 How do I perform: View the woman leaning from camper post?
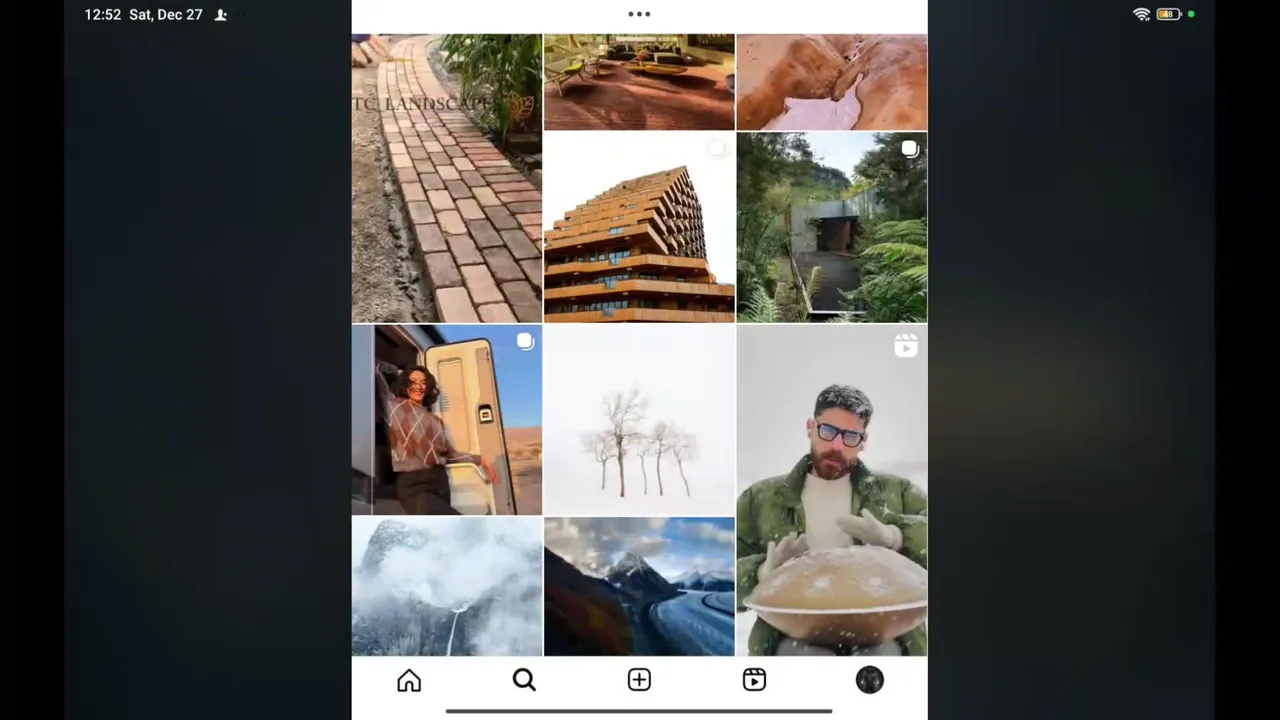click(x=446, y=420)
